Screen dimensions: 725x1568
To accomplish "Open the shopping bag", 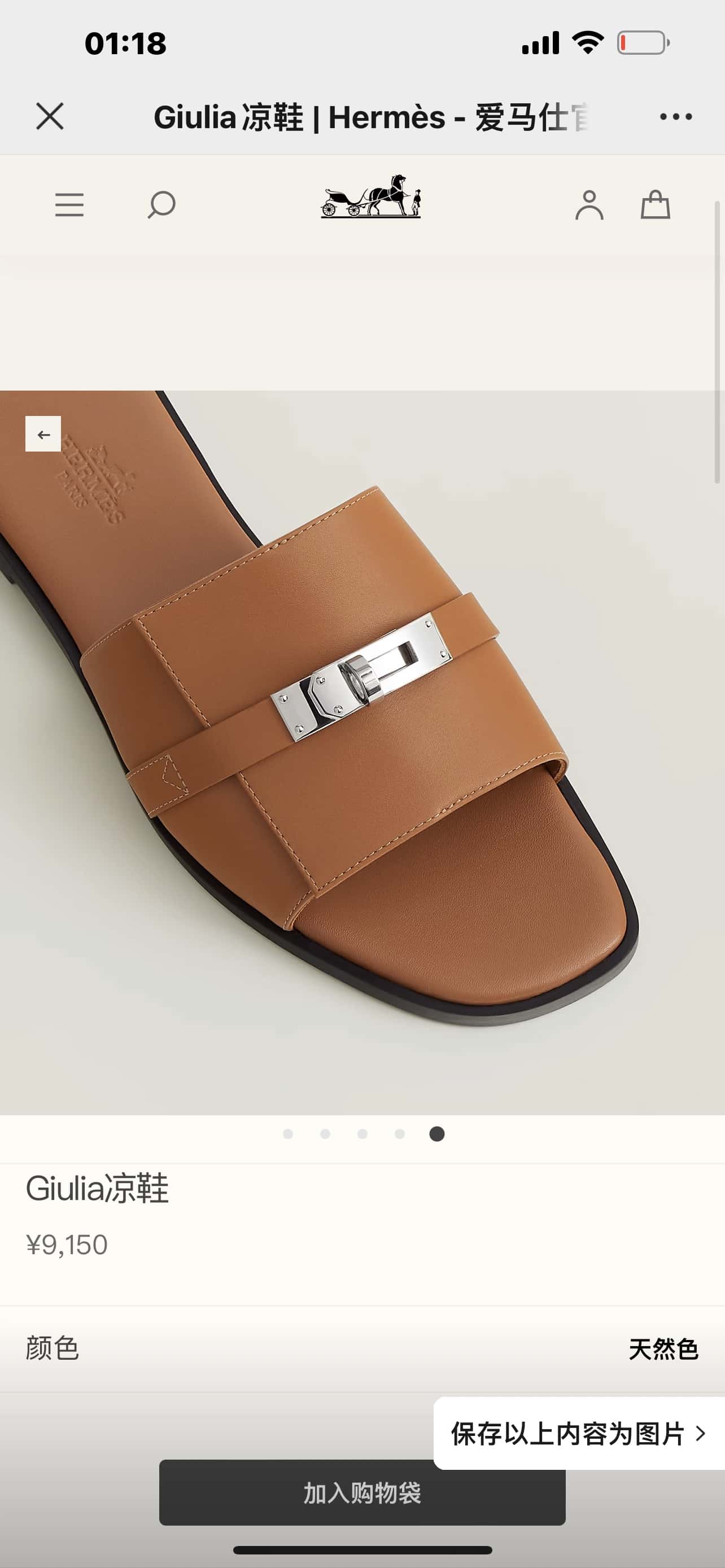I will [x=655, y=204].
